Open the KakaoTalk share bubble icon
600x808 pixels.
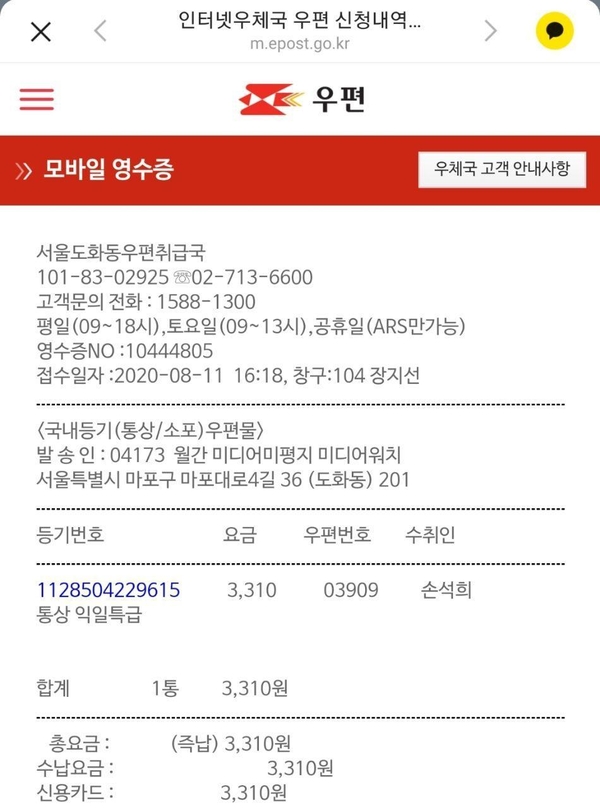tap(555, 31)
